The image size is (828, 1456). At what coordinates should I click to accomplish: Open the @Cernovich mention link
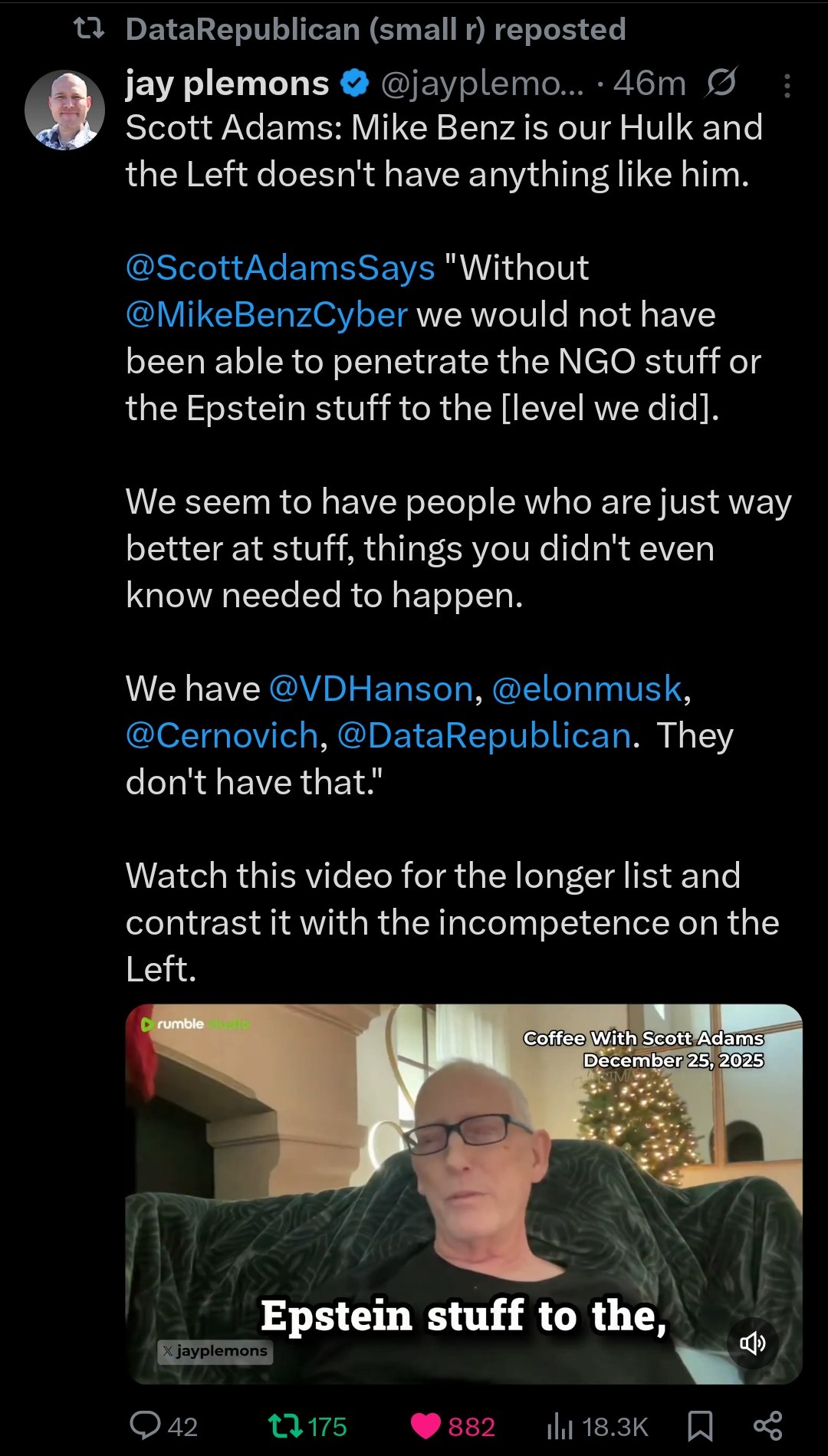pyautogui.click(x=222, y=735)
